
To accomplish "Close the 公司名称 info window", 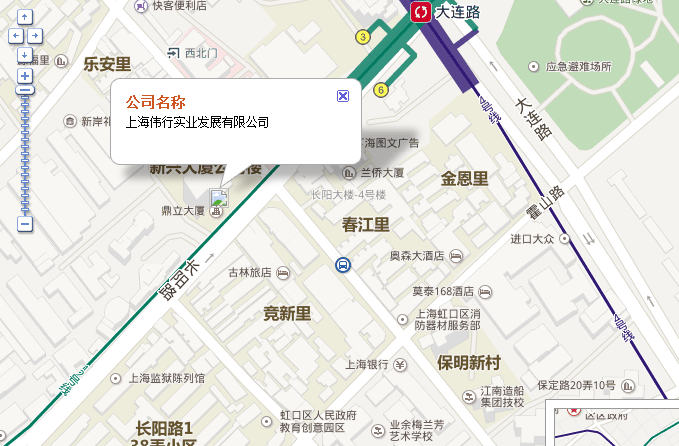I will click(x=343, y=96).
